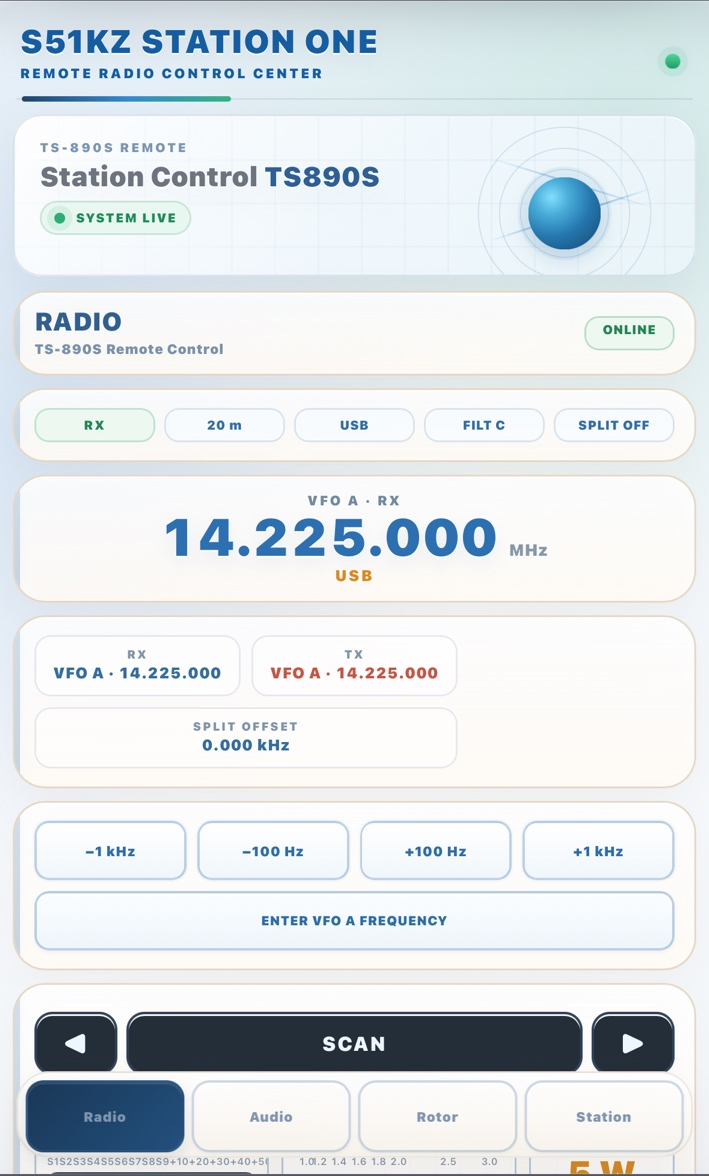Viewport: 709px width, 1176px height.
Task: Select the Radio tab
Action: click(105, 1116)
